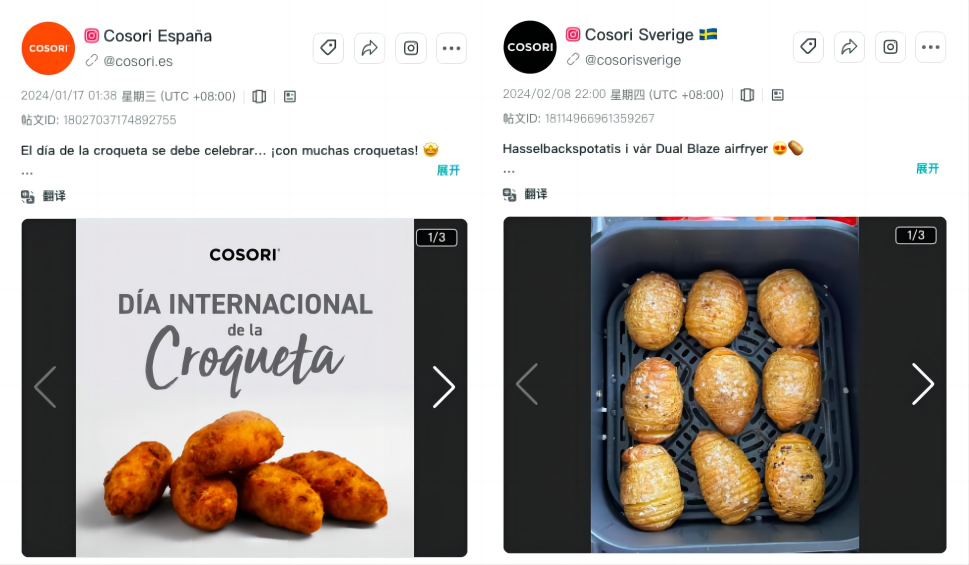Tag the Cosori España post
Viewport: 969px width, 565px height.
[328, 48]
